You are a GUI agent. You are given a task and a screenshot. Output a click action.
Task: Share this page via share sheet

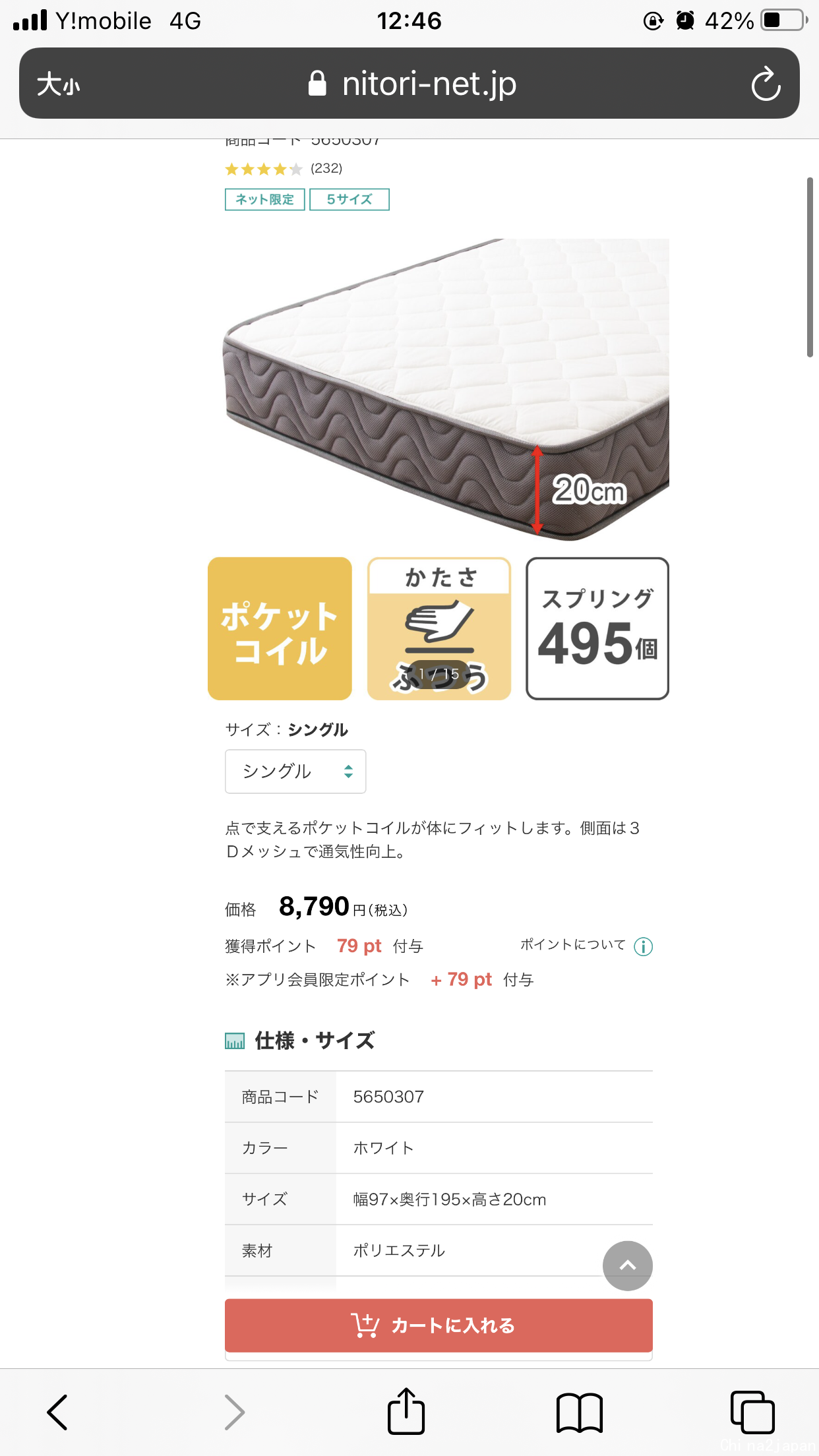(x=406, y=1412)
